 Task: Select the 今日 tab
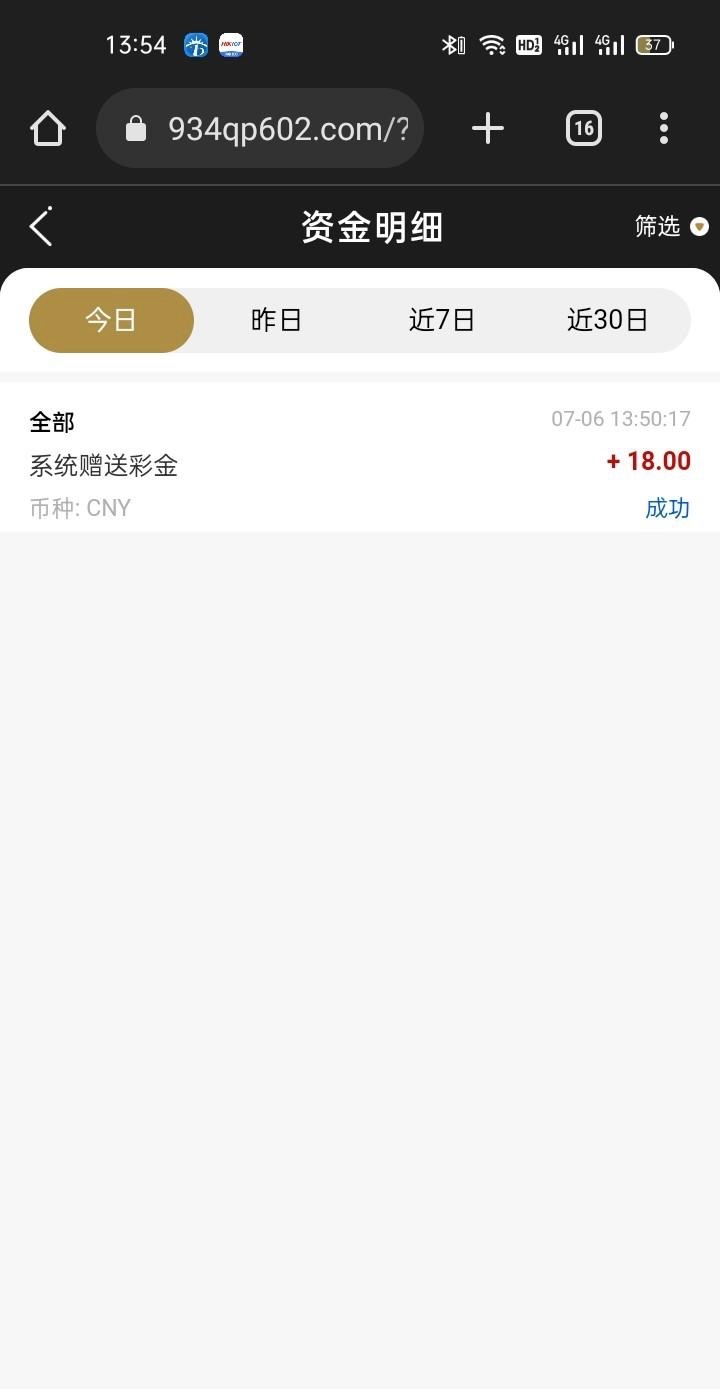pos(111,320)
